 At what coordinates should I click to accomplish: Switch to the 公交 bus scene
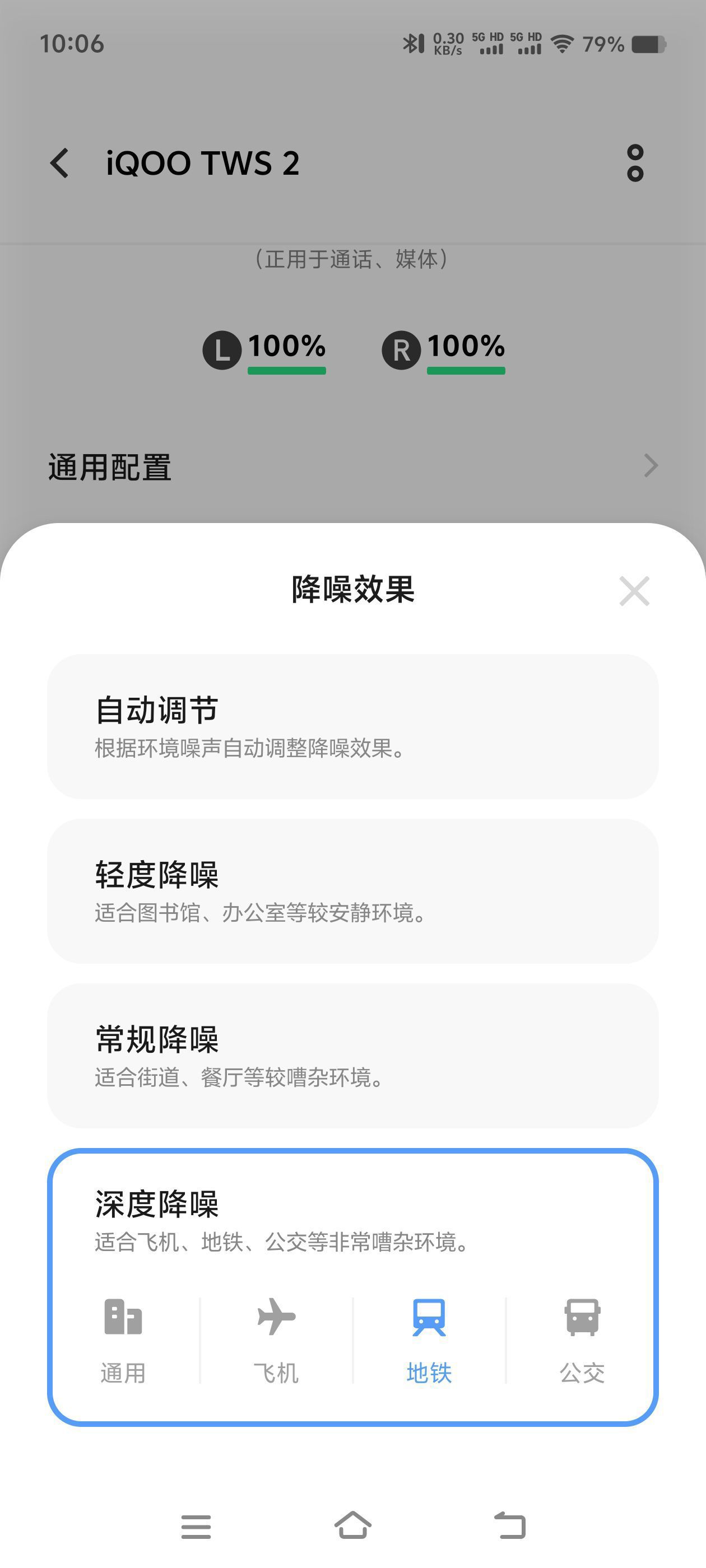point(582,1340)
